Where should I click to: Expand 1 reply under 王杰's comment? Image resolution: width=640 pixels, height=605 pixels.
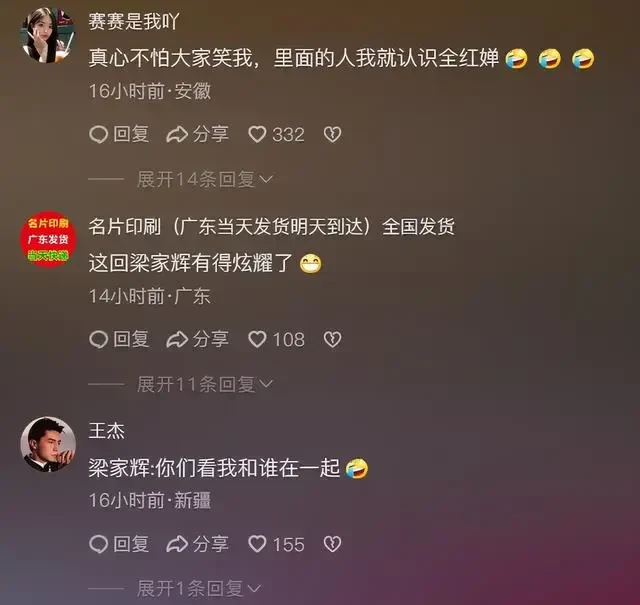(199, 588)
